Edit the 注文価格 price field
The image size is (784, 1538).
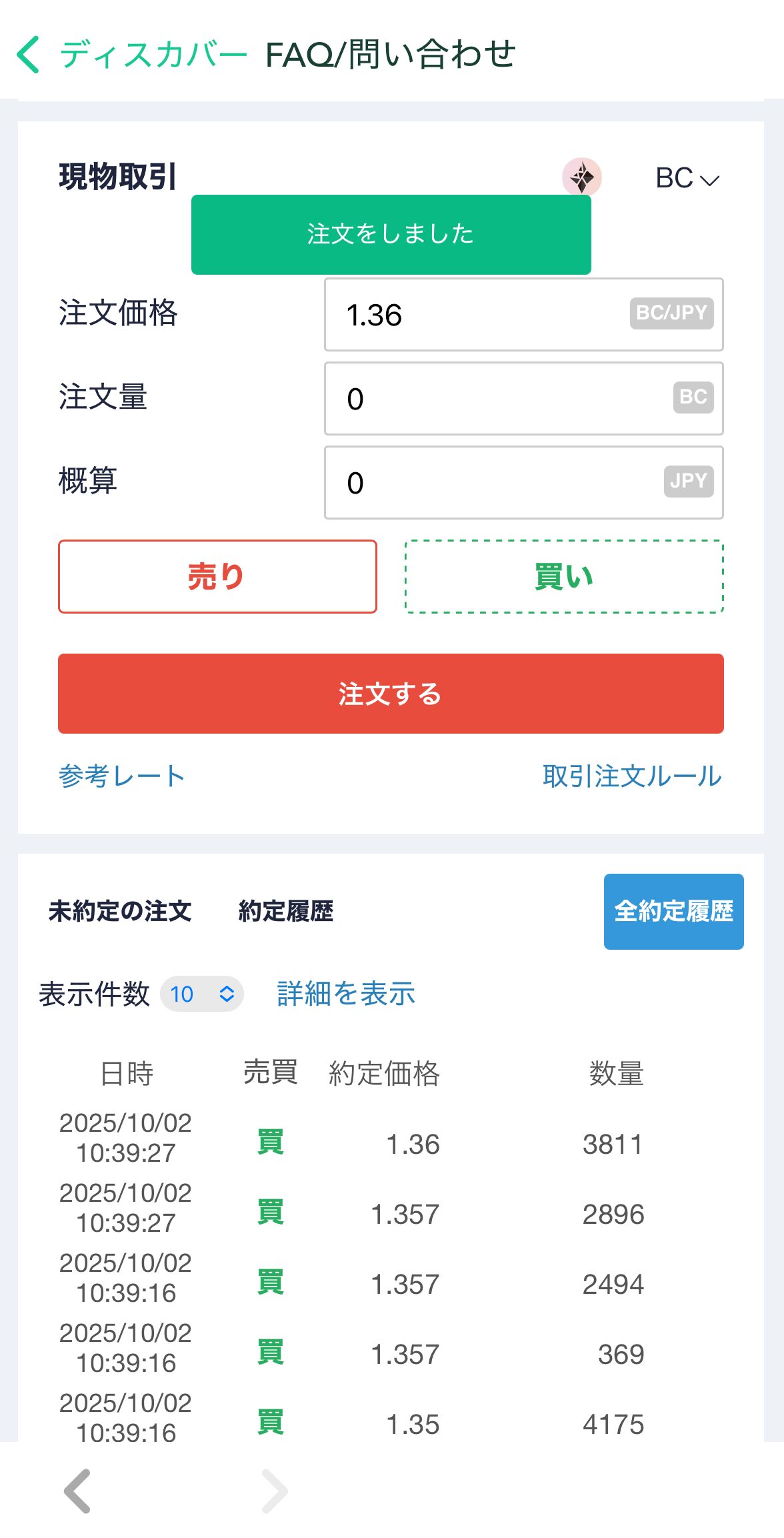point(480,315)
